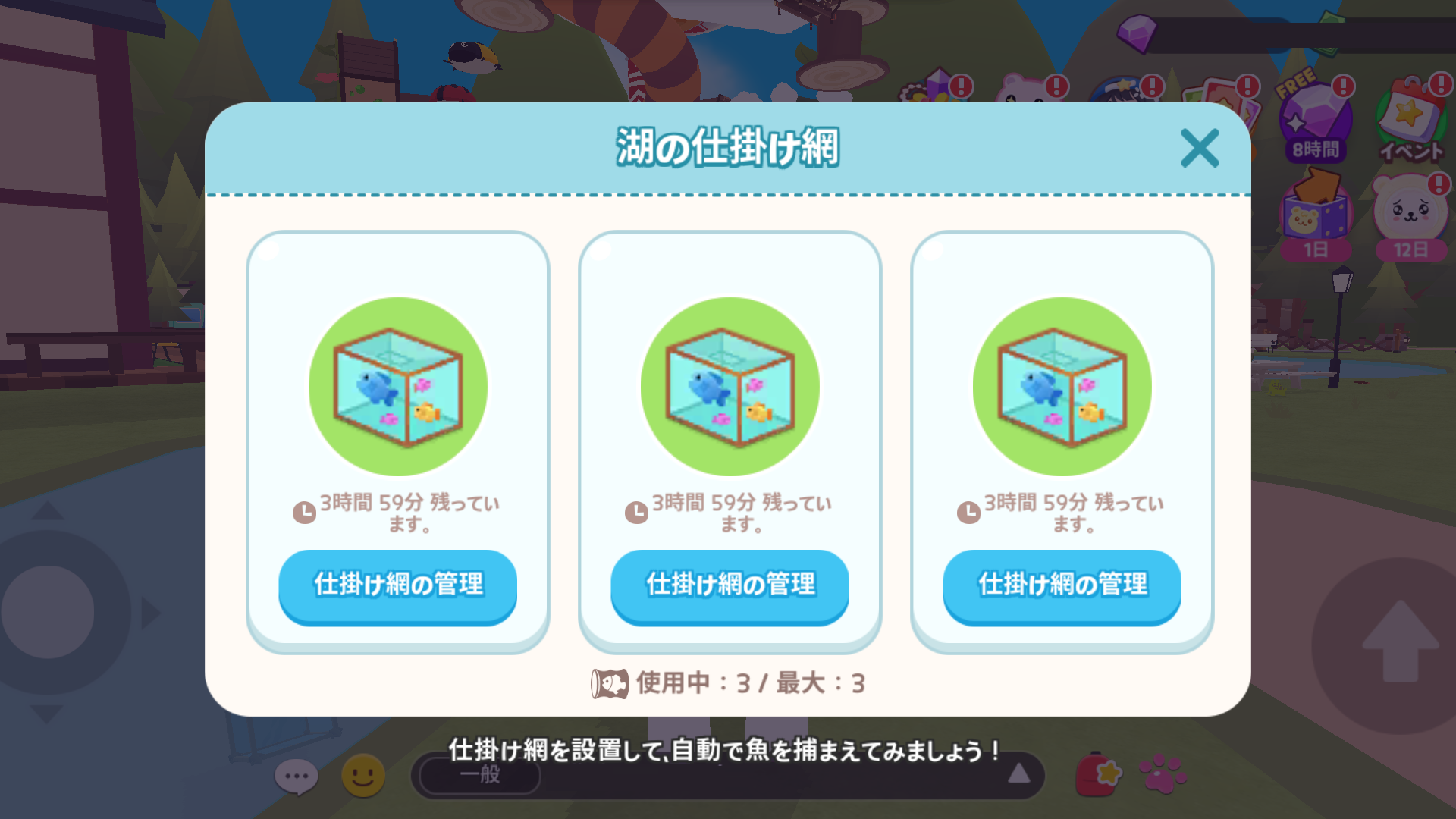1456x819 pixels.
Task: Tap 仕掛け網の管理 on the first net card
Action: coord(398,585)
